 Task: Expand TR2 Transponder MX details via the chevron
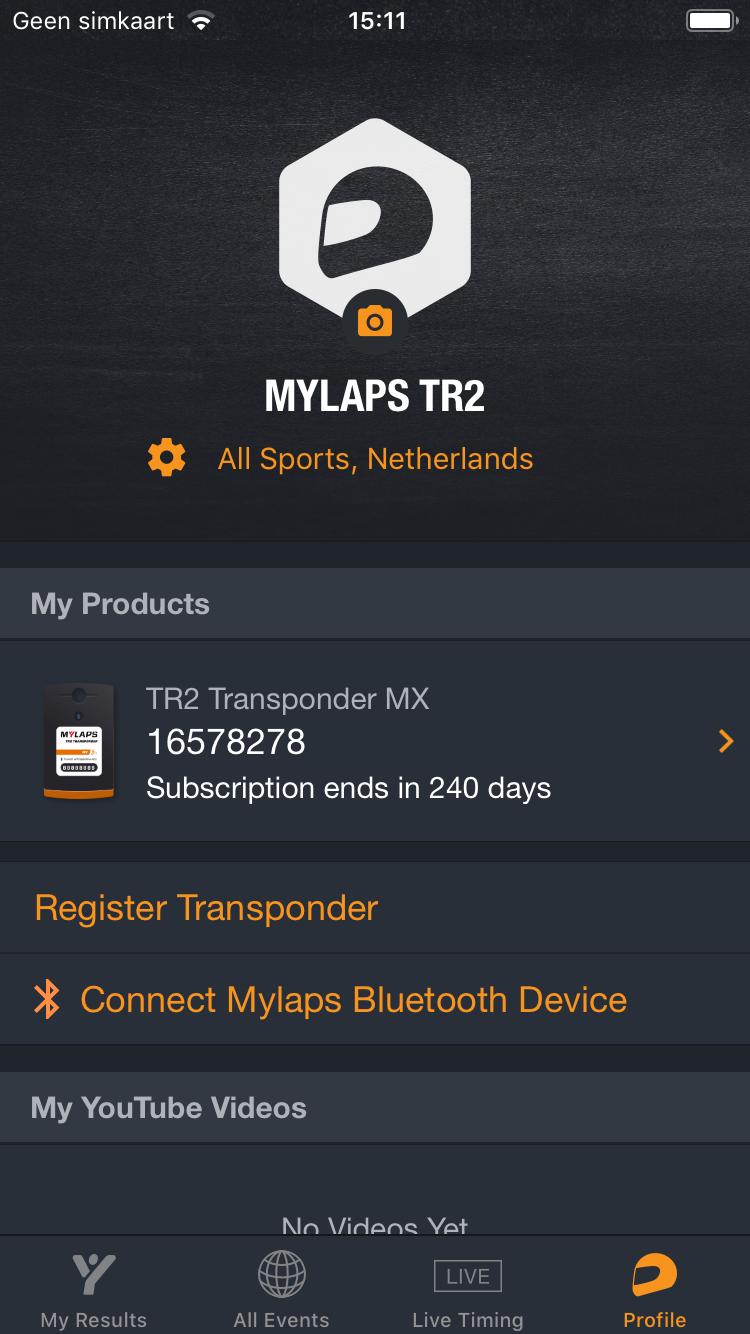click(726, 741)
